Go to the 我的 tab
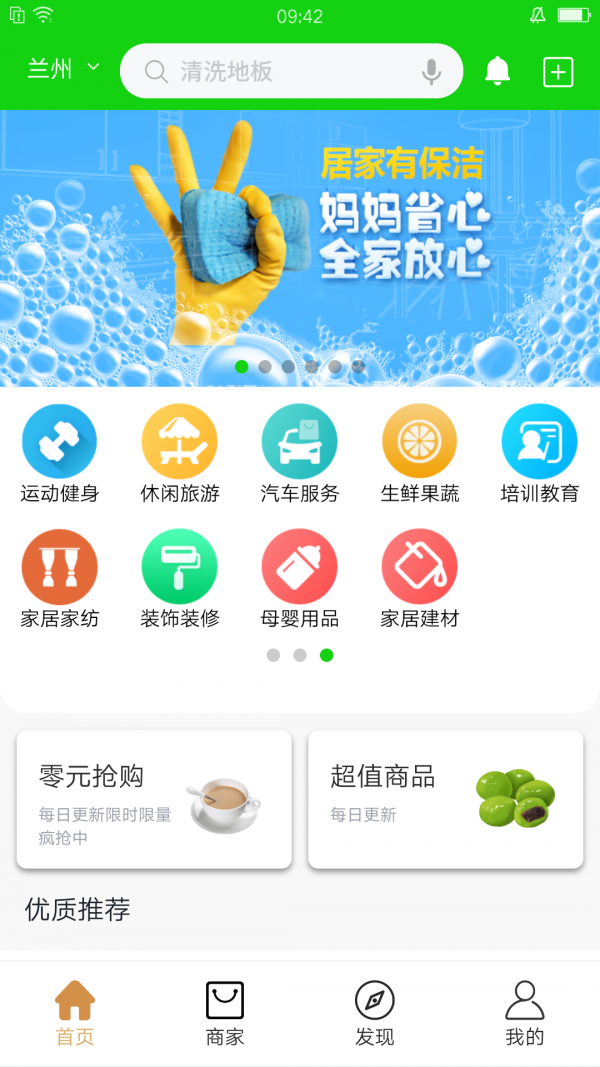Screen dimensions: 600x1067 click(525, 1013)
